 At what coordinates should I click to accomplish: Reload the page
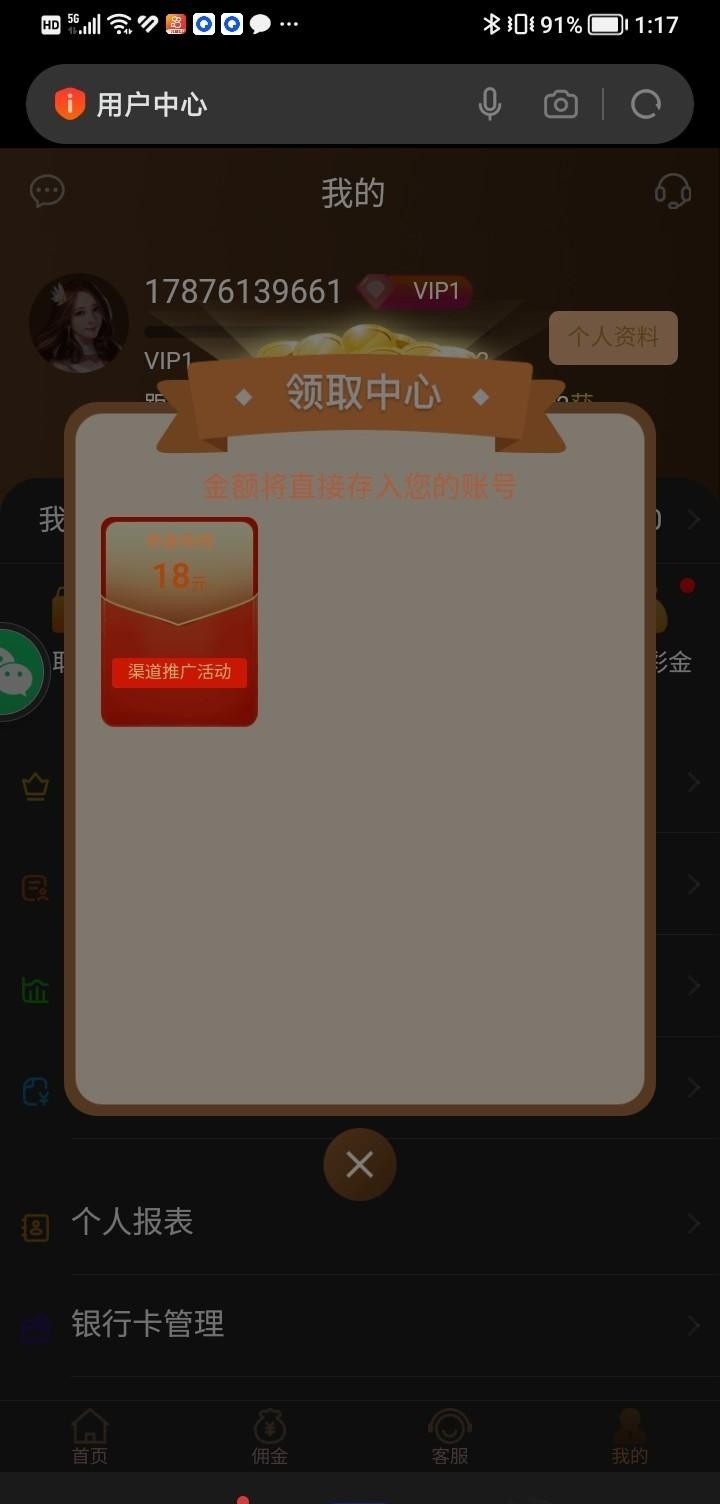(x=646, y=104)
